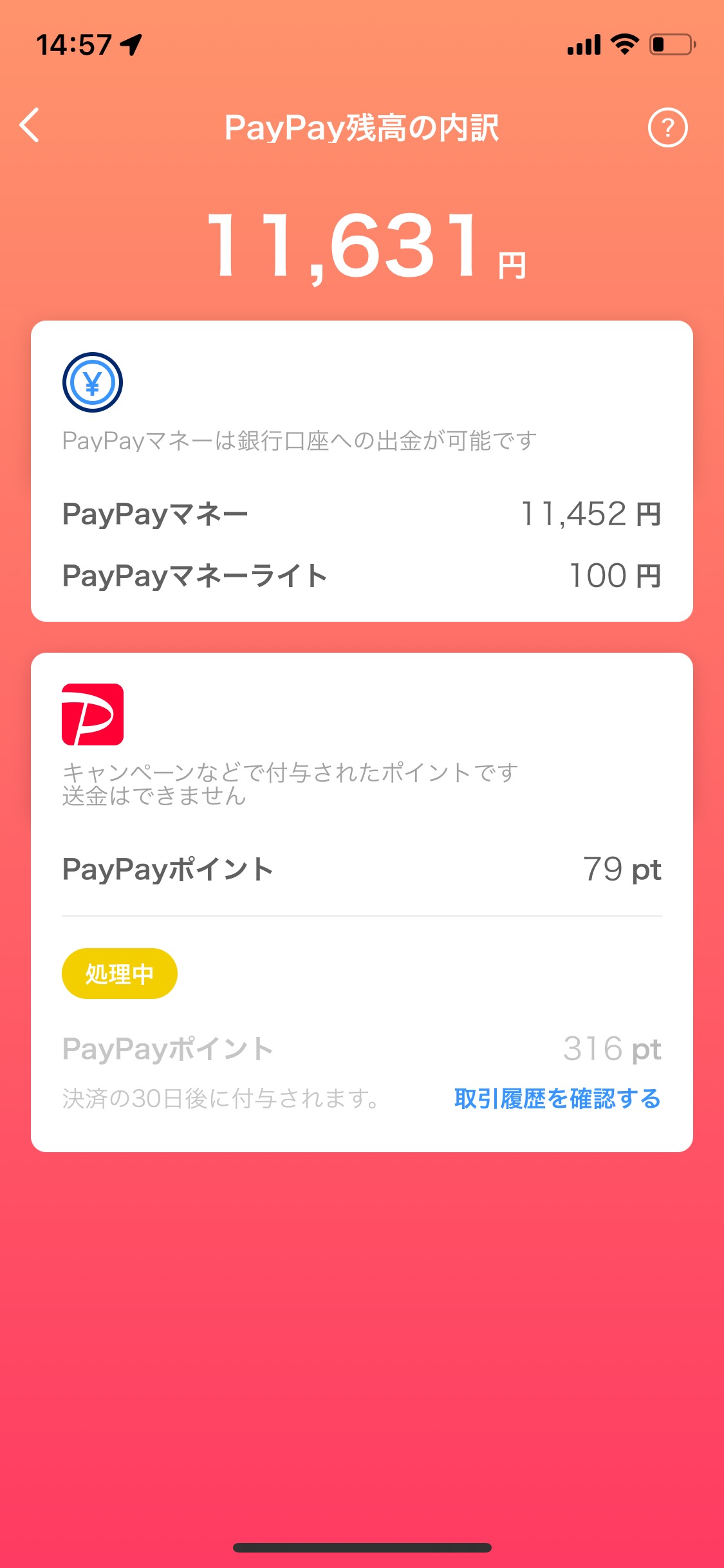Select the pending PayPayポイント 316 pt row
Viewport: 724px width, 1568px height.
click(362, 1047)
